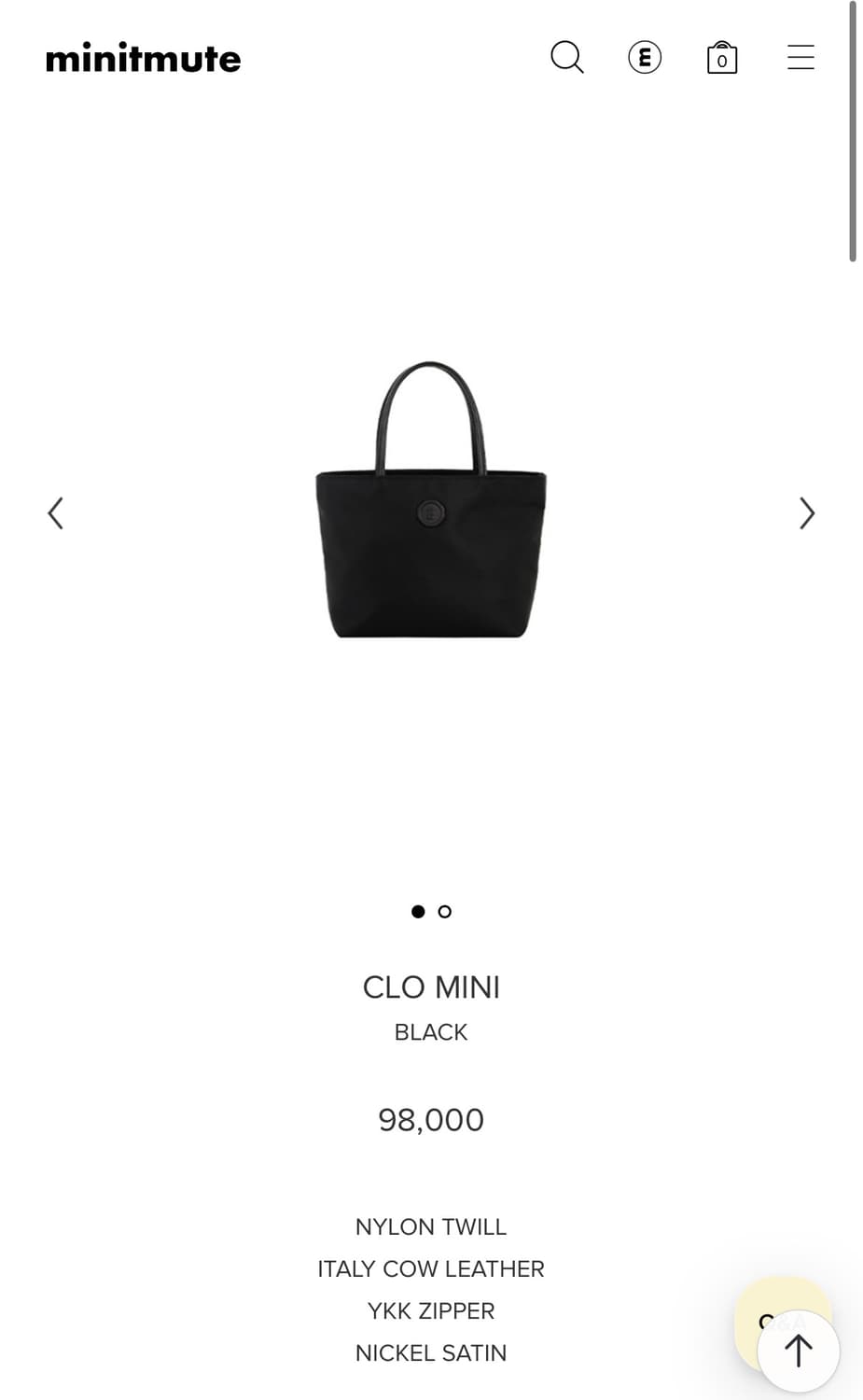Click the cart badge showing zero items
This screenshot has height=1400, width=863.
pos(721,62)
